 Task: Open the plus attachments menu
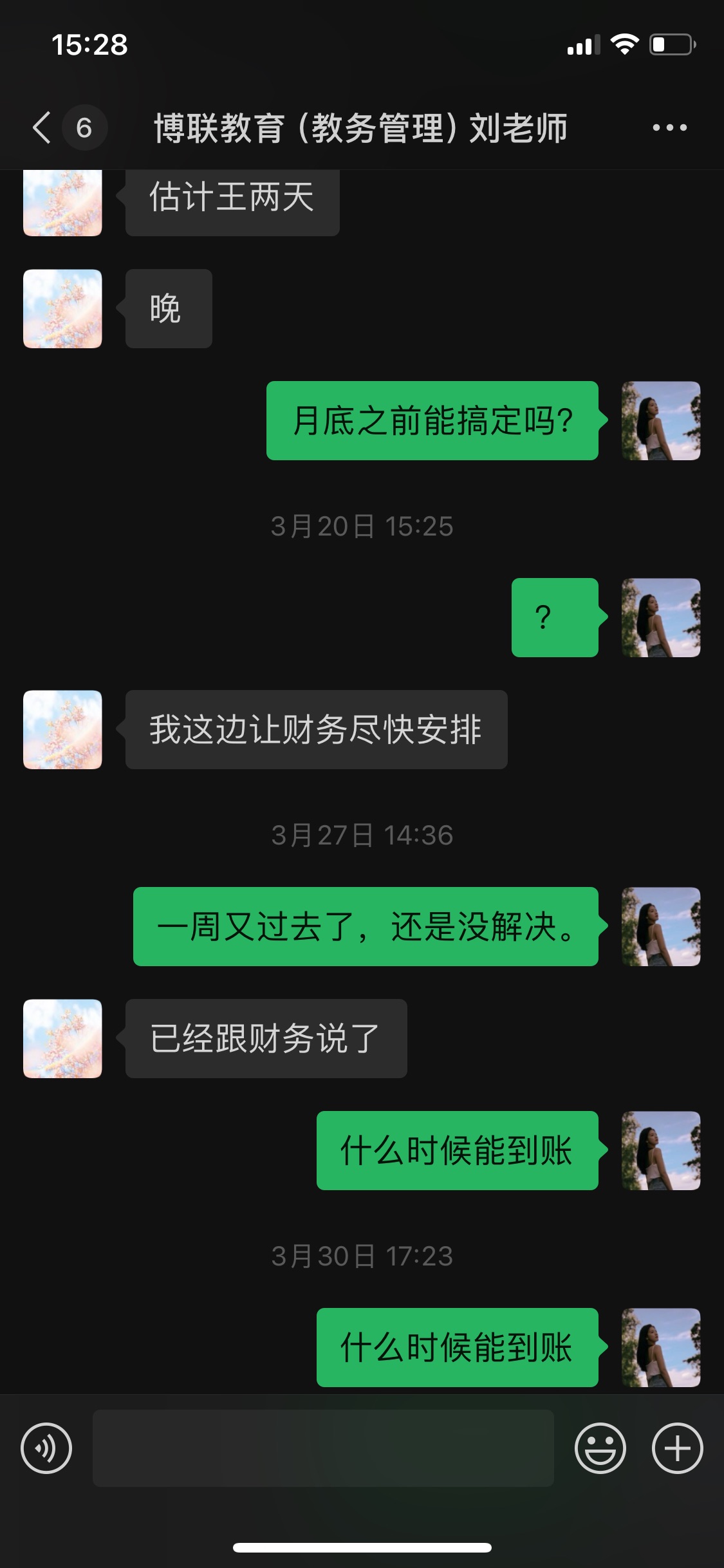tap(678, 1448)
